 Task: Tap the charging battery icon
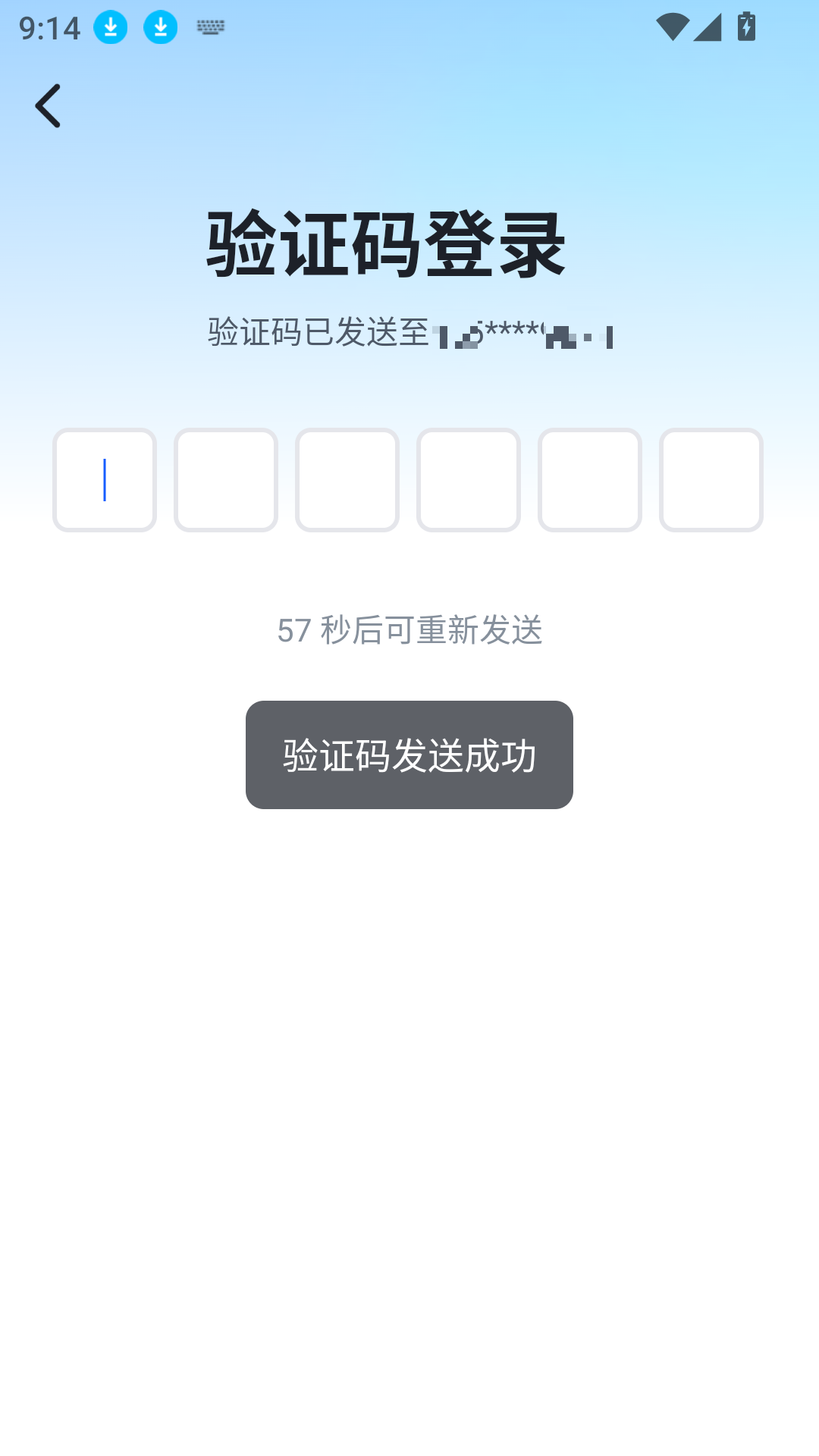746,27
